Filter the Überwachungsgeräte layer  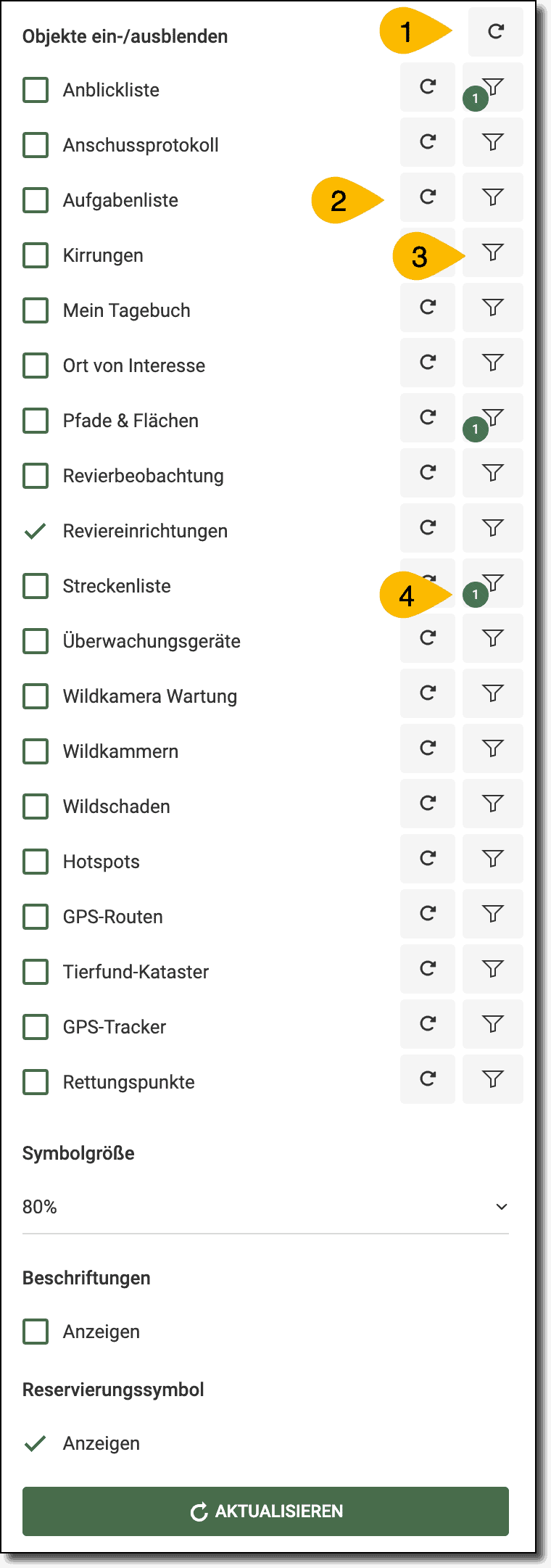point(493,638)
